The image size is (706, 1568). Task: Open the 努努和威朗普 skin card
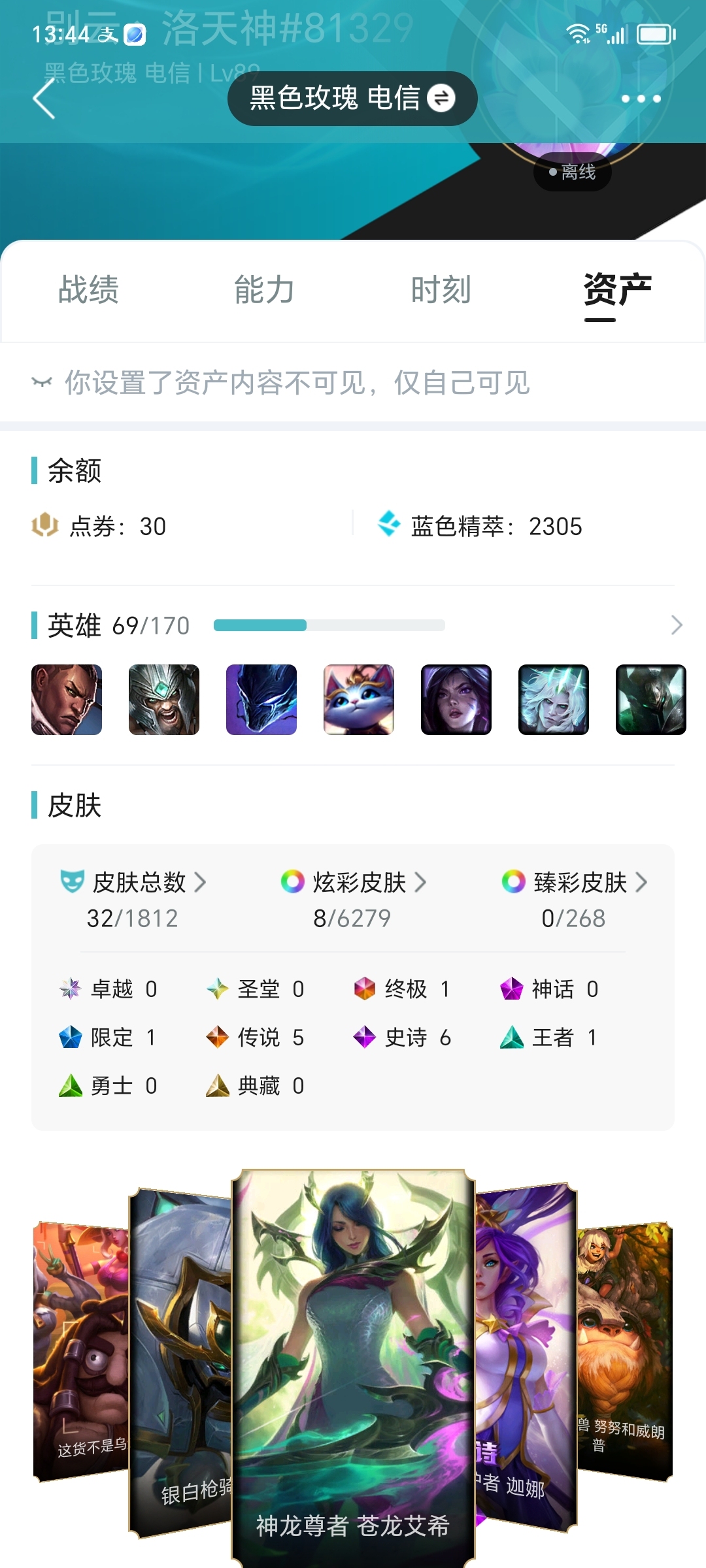pyautogui.click(x=625, y=1352)
